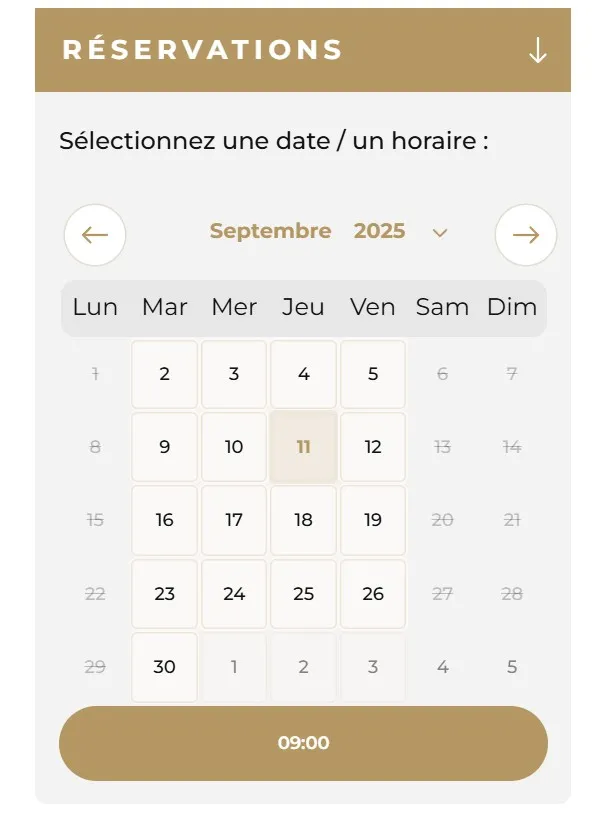Go to the previous month
The height and width of the screenshot is (820, 601).
click(95, 235)
